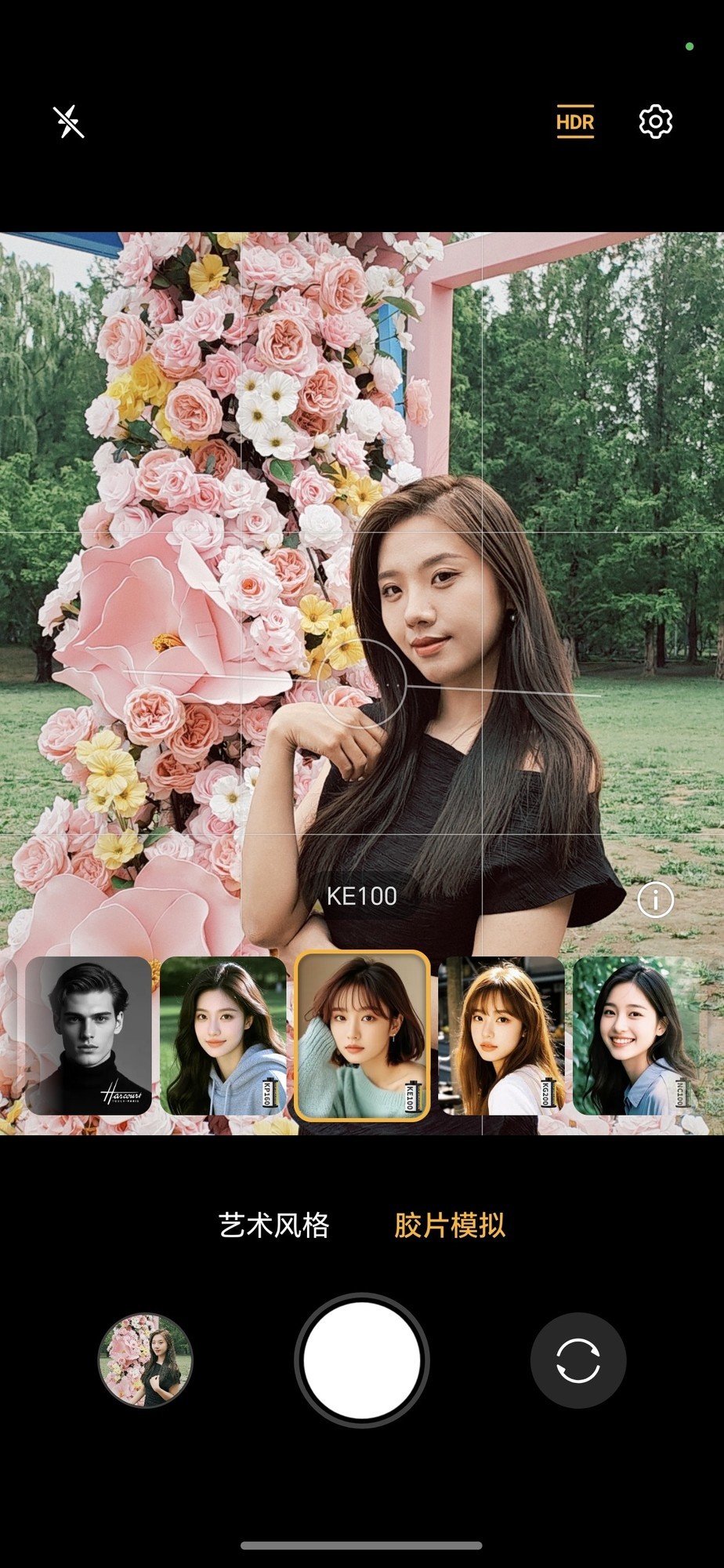Select the KP160 film filter
The image size is (724, 1568).
point(223,1036)
